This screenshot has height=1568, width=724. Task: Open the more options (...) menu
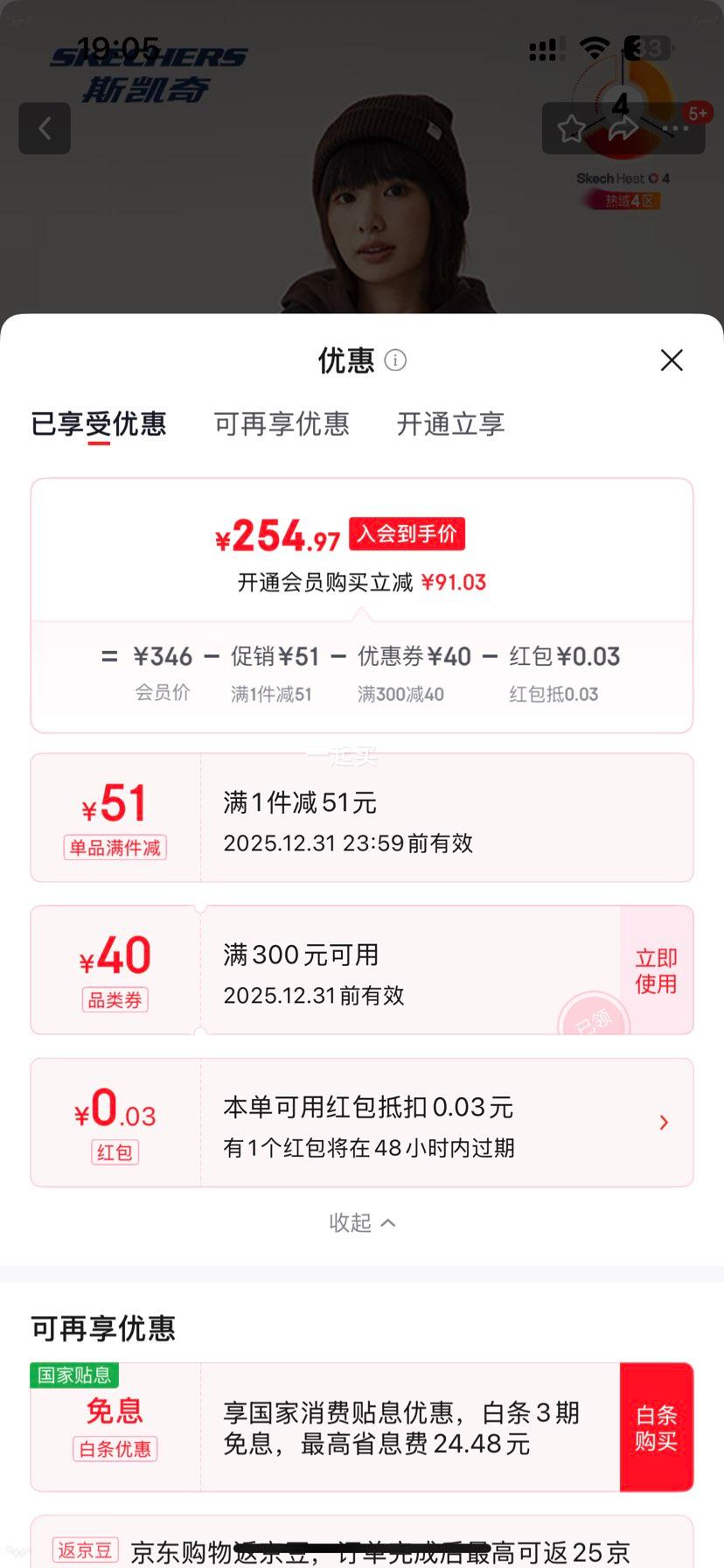click(x=675, y=129)
